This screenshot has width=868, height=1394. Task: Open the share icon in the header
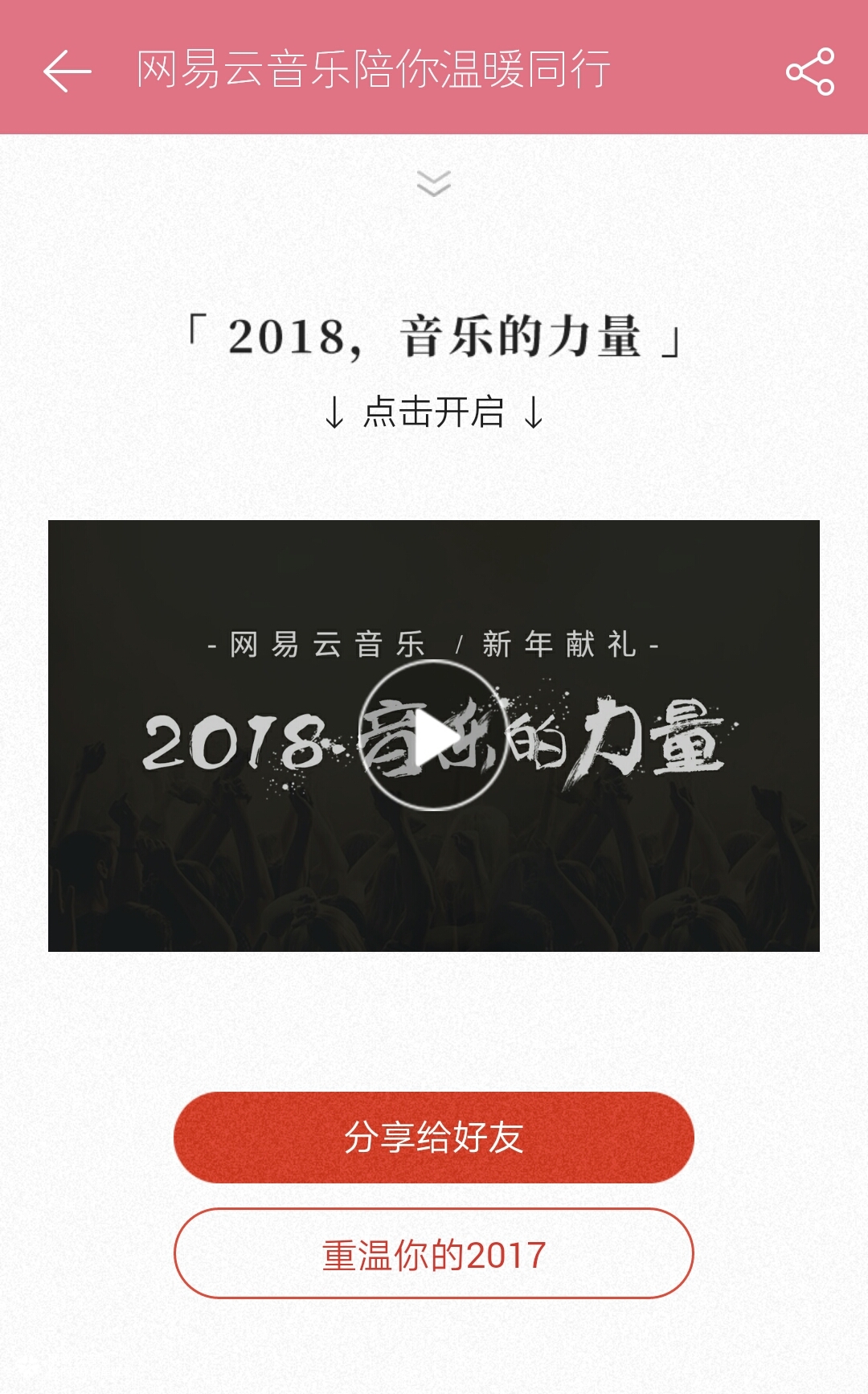(809, 71)
